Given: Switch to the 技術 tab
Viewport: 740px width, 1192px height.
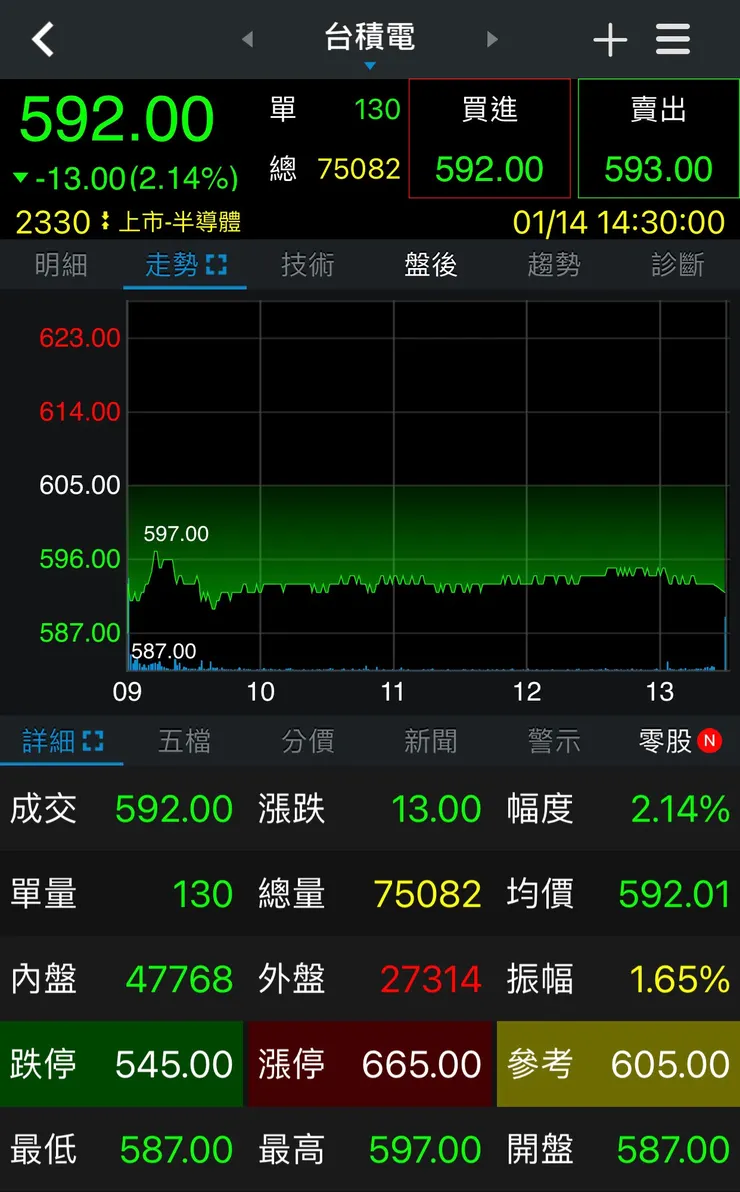Looking at the screenshot, I should pyautogui.click(x=307, y=265).
